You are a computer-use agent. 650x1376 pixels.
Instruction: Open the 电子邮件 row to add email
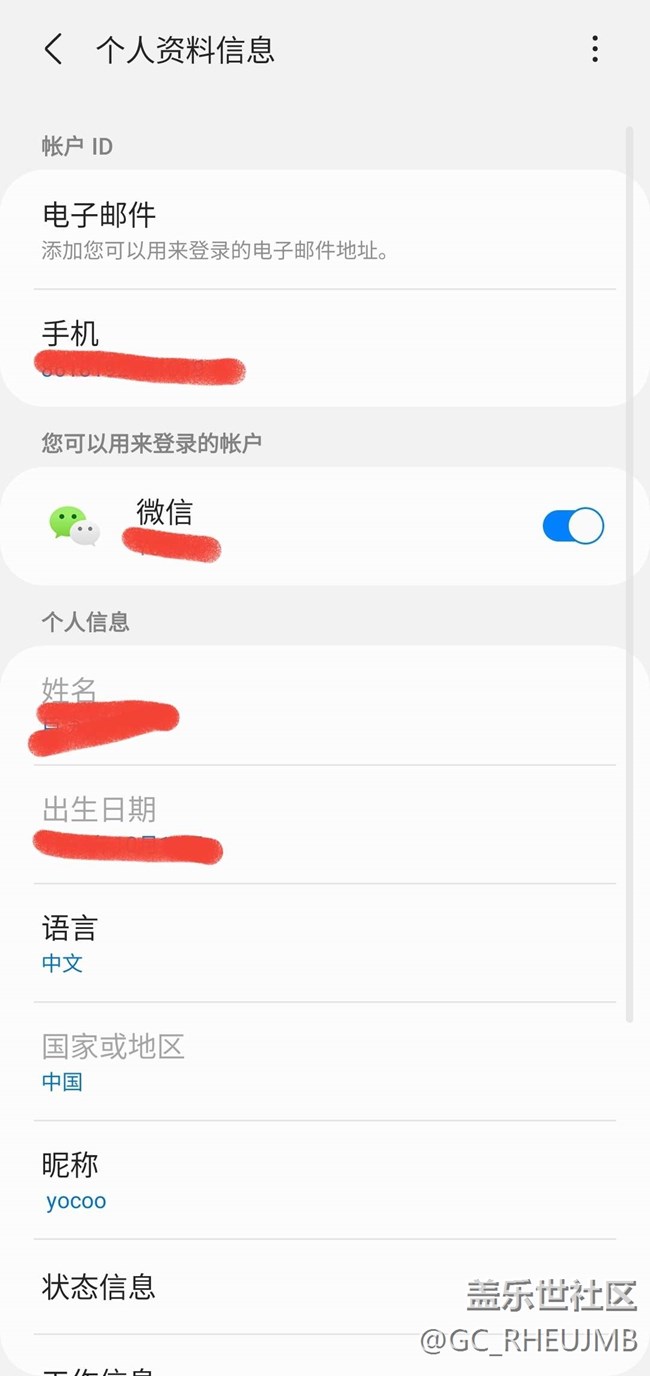click(x=325, y=230)
